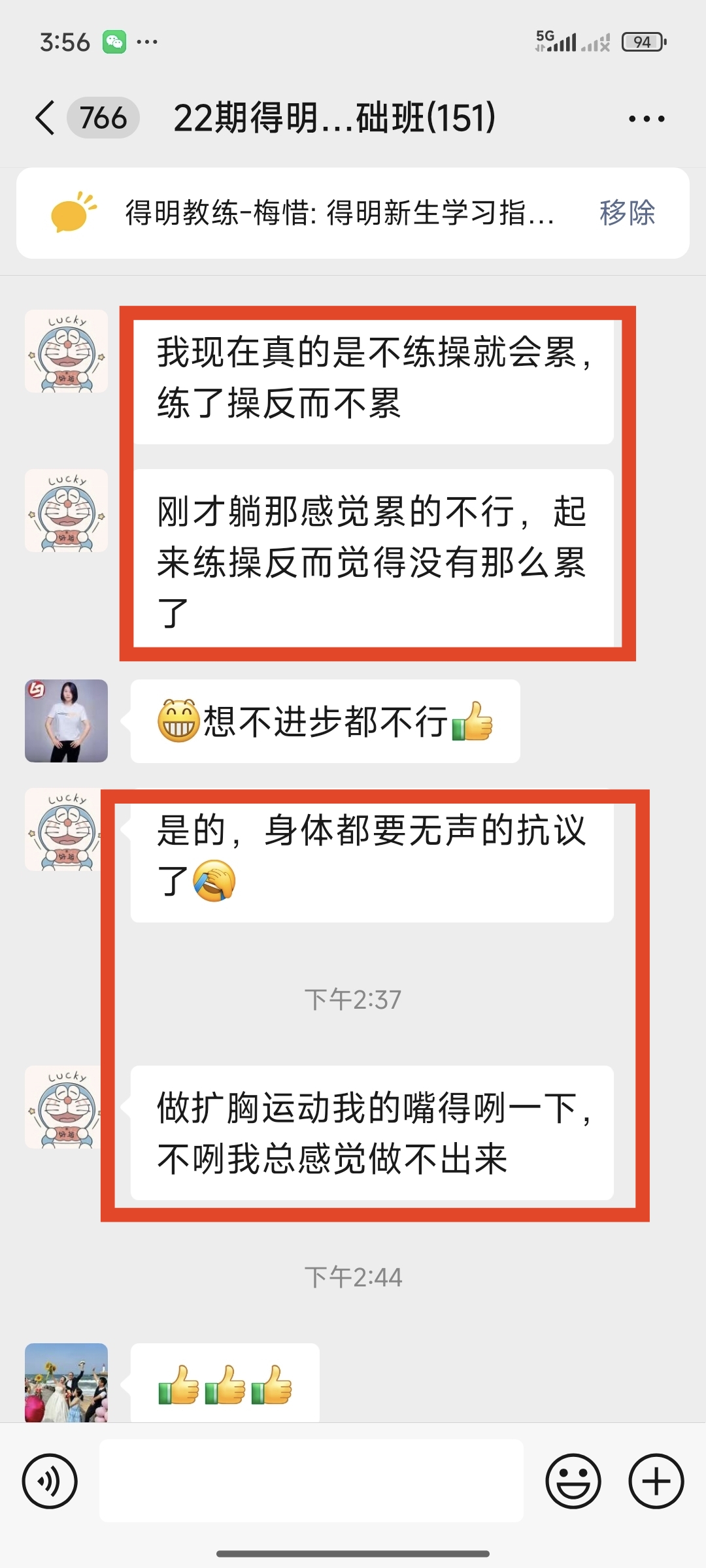Open avatar of sender of 想不进步都不行

click(66, 721)
